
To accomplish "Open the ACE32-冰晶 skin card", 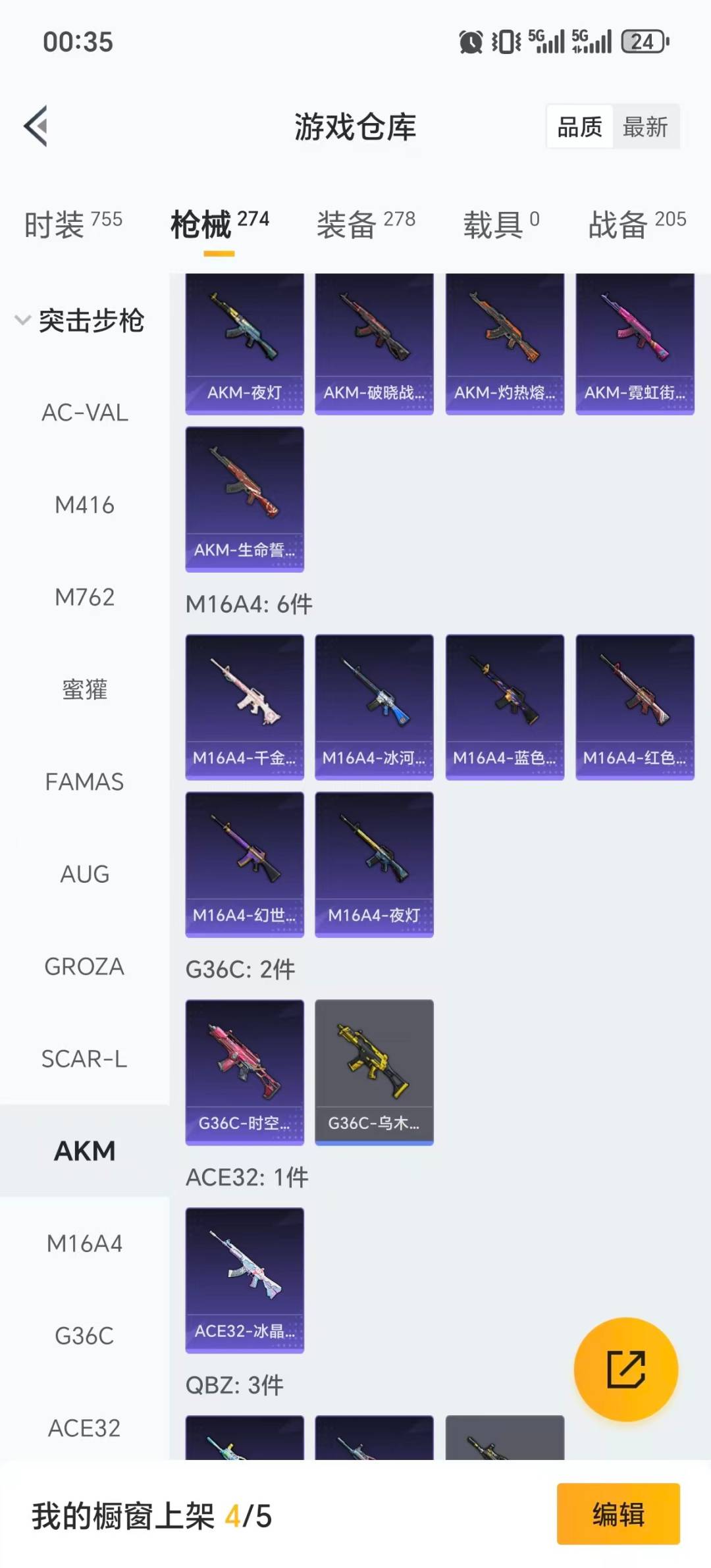I will click(244, 1280).
